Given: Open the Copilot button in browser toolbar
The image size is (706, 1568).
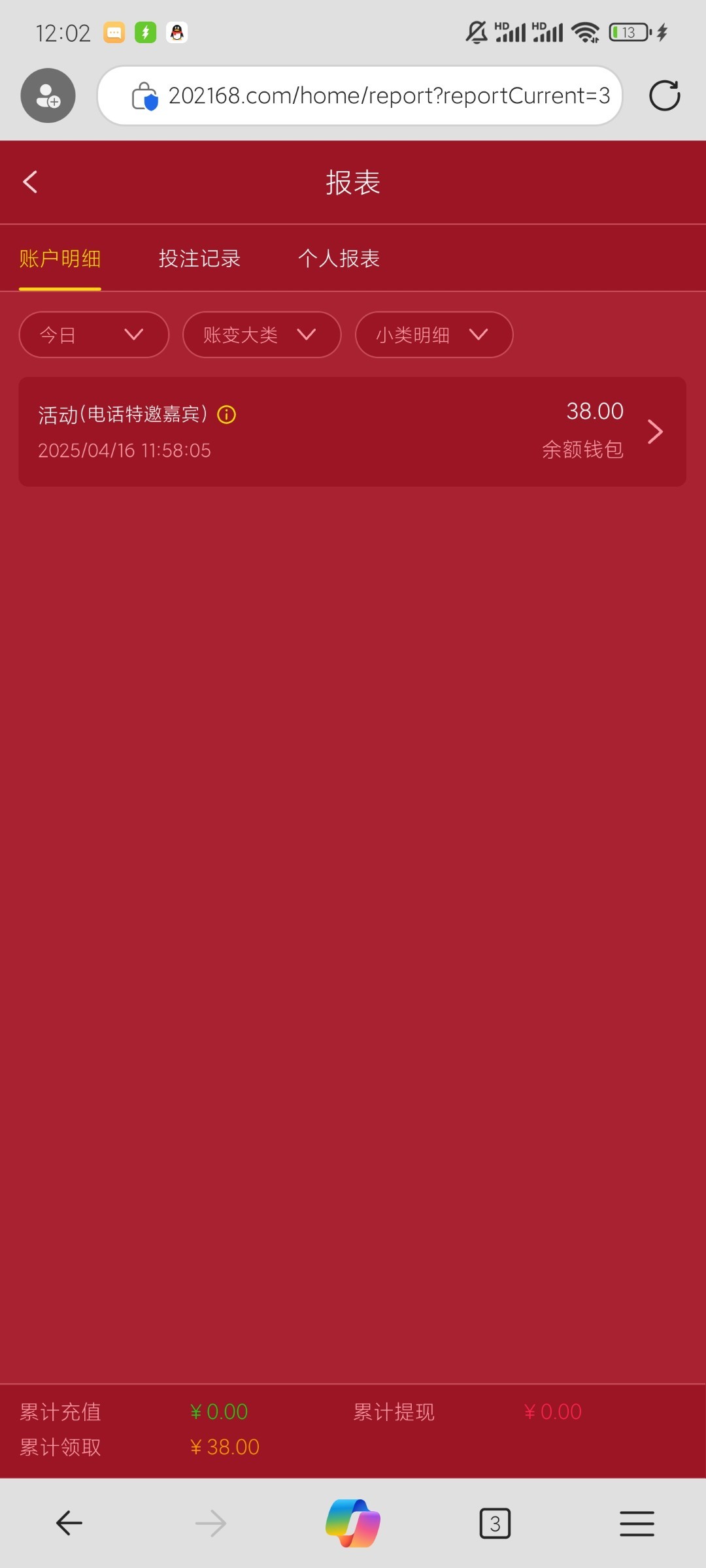Looking at the screenshot, I should point(353,1523).
